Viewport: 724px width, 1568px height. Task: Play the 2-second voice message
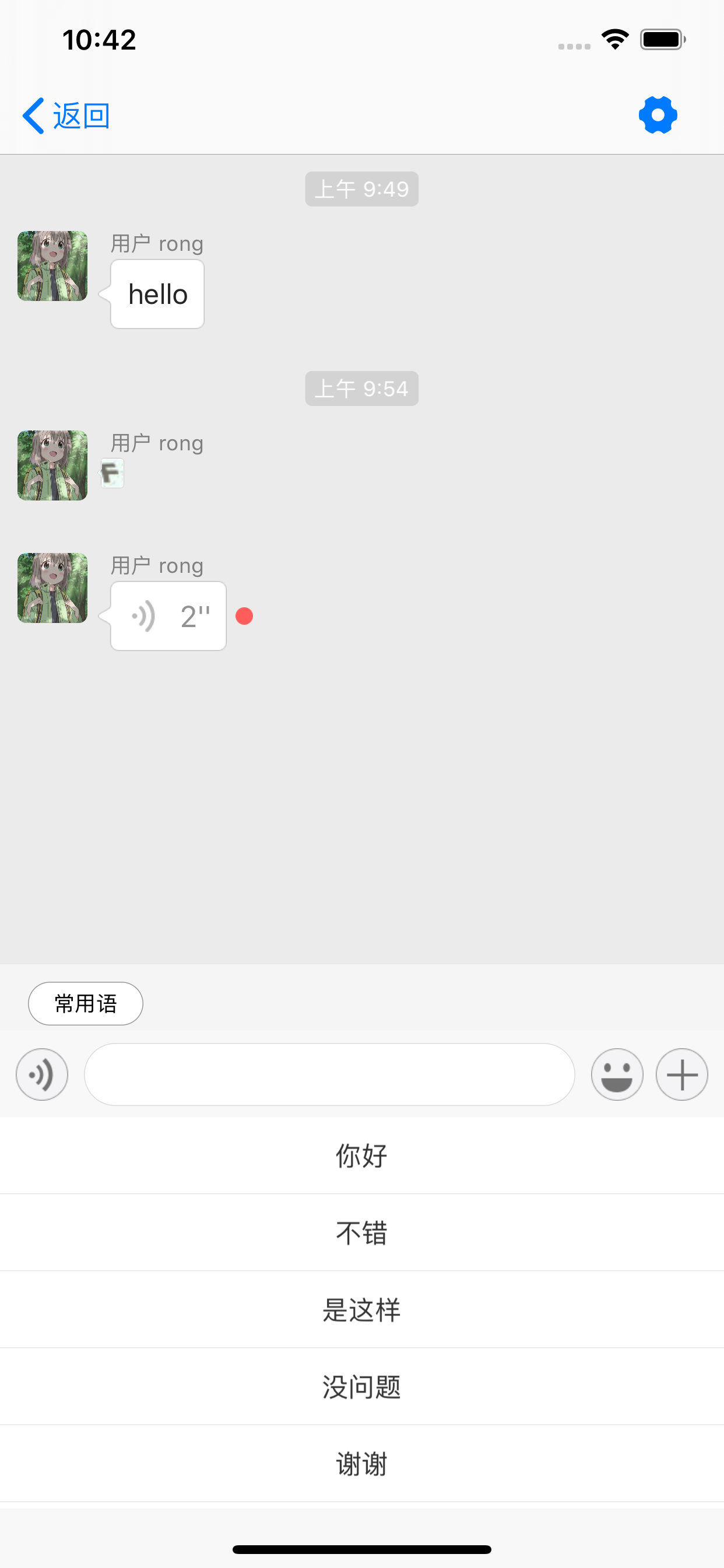[x=168, y=616]
